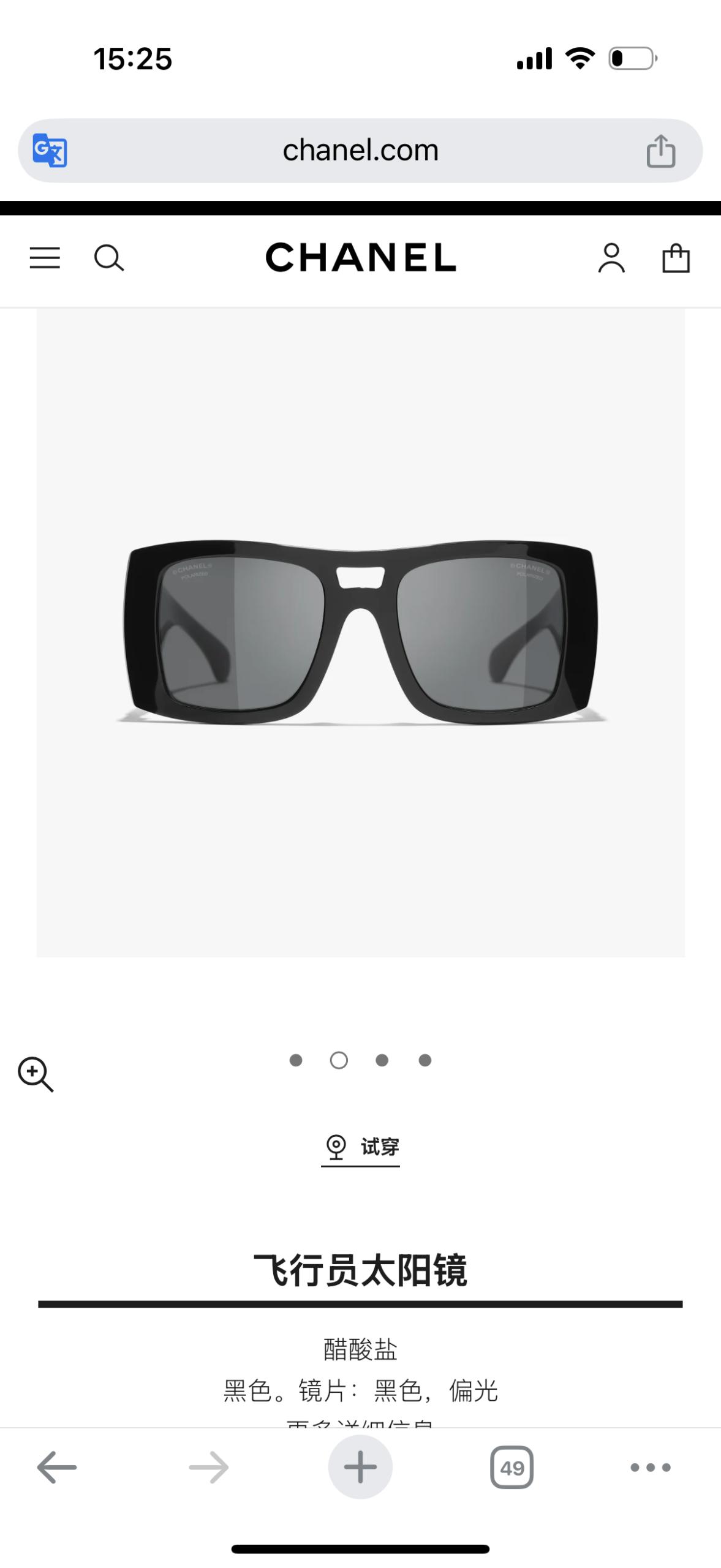This screenshot has width=721, height=1568.
Task: Share this page from the address bar
Action: tap(660, 151)
